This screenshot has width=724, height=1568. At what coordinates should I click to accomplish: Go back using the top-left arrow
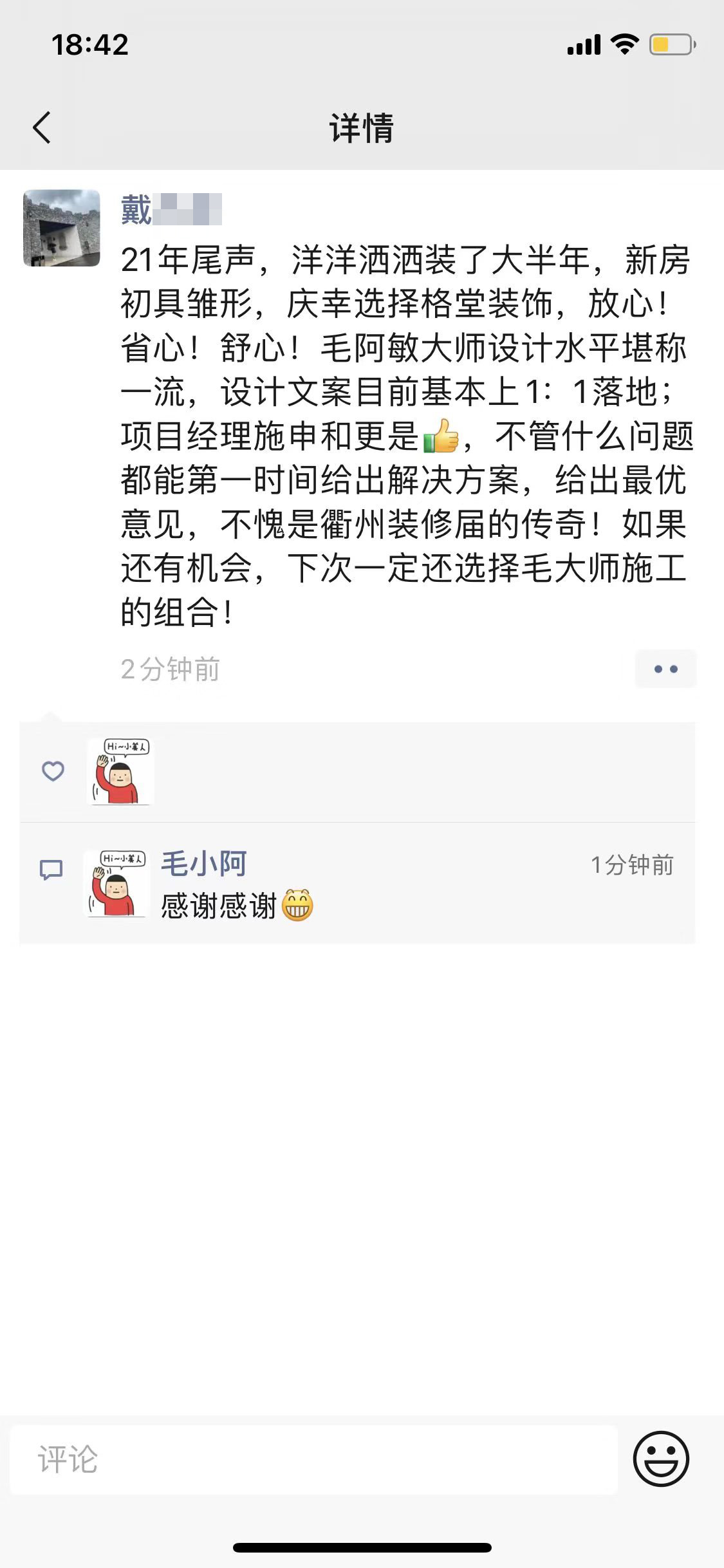pos(42,127)
